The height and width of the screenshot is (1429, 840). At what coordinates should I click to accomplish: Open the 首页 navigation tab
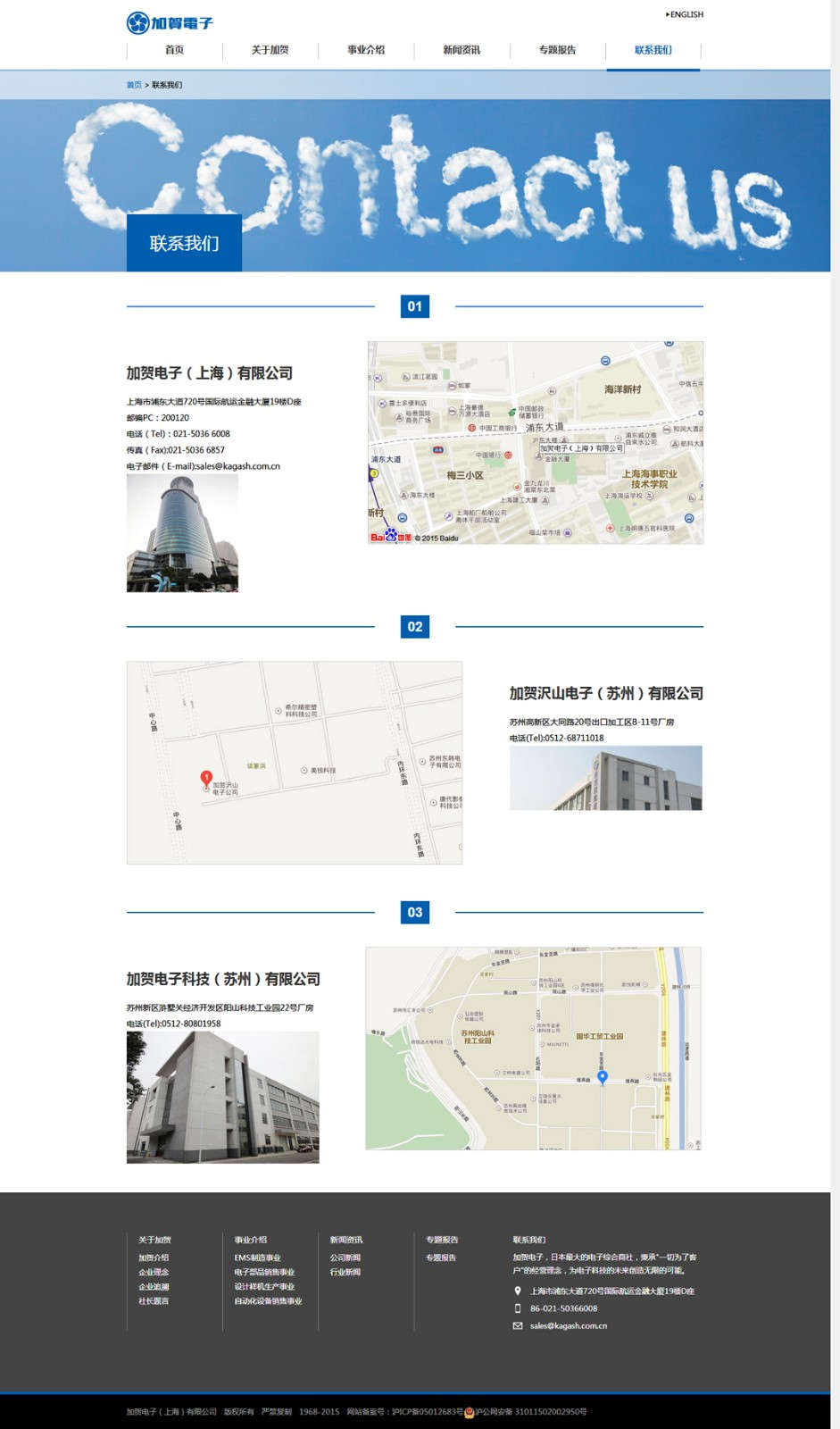(x=174, y=50)
